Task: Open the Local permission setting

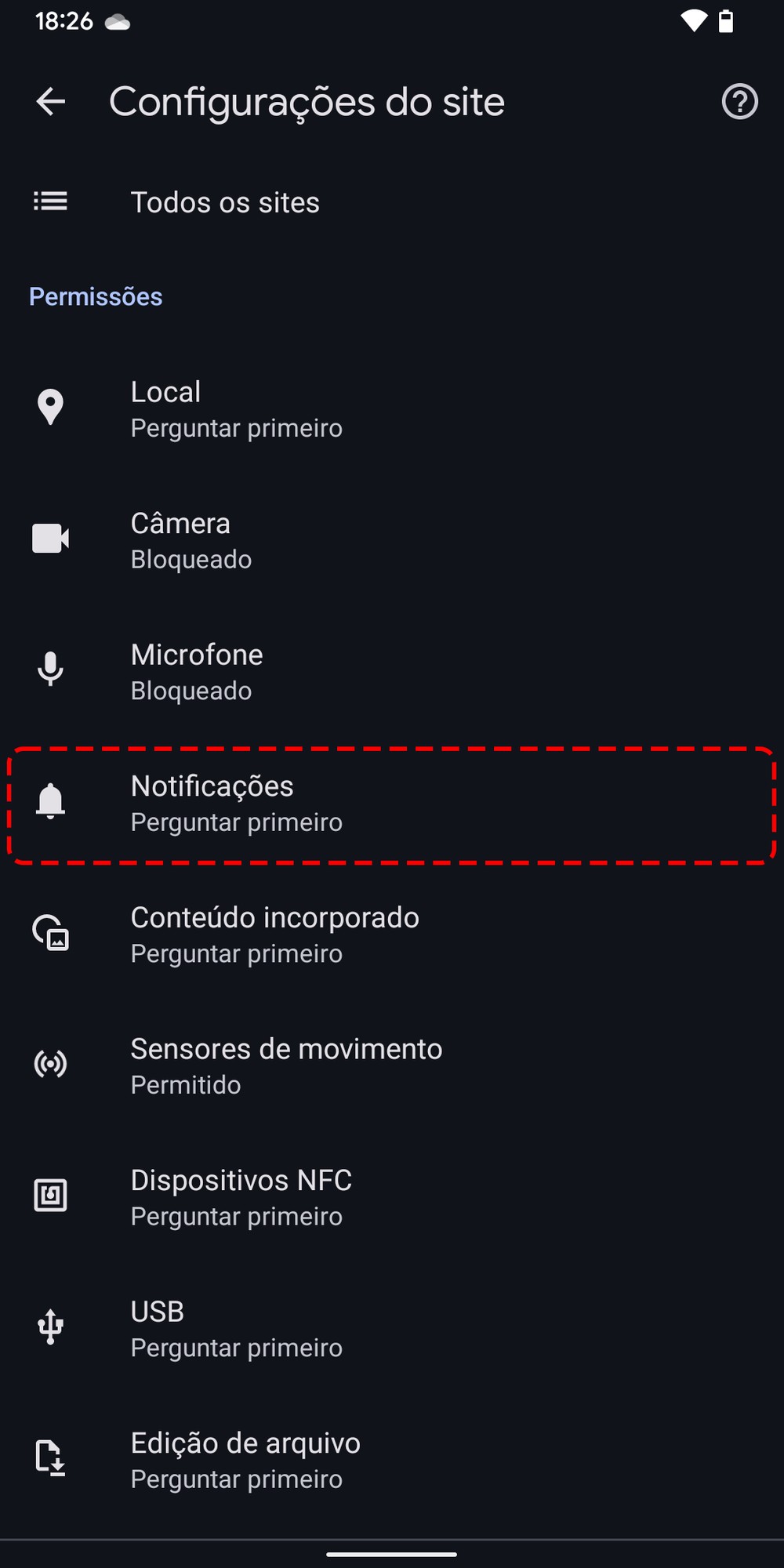Action: (235, 408)
